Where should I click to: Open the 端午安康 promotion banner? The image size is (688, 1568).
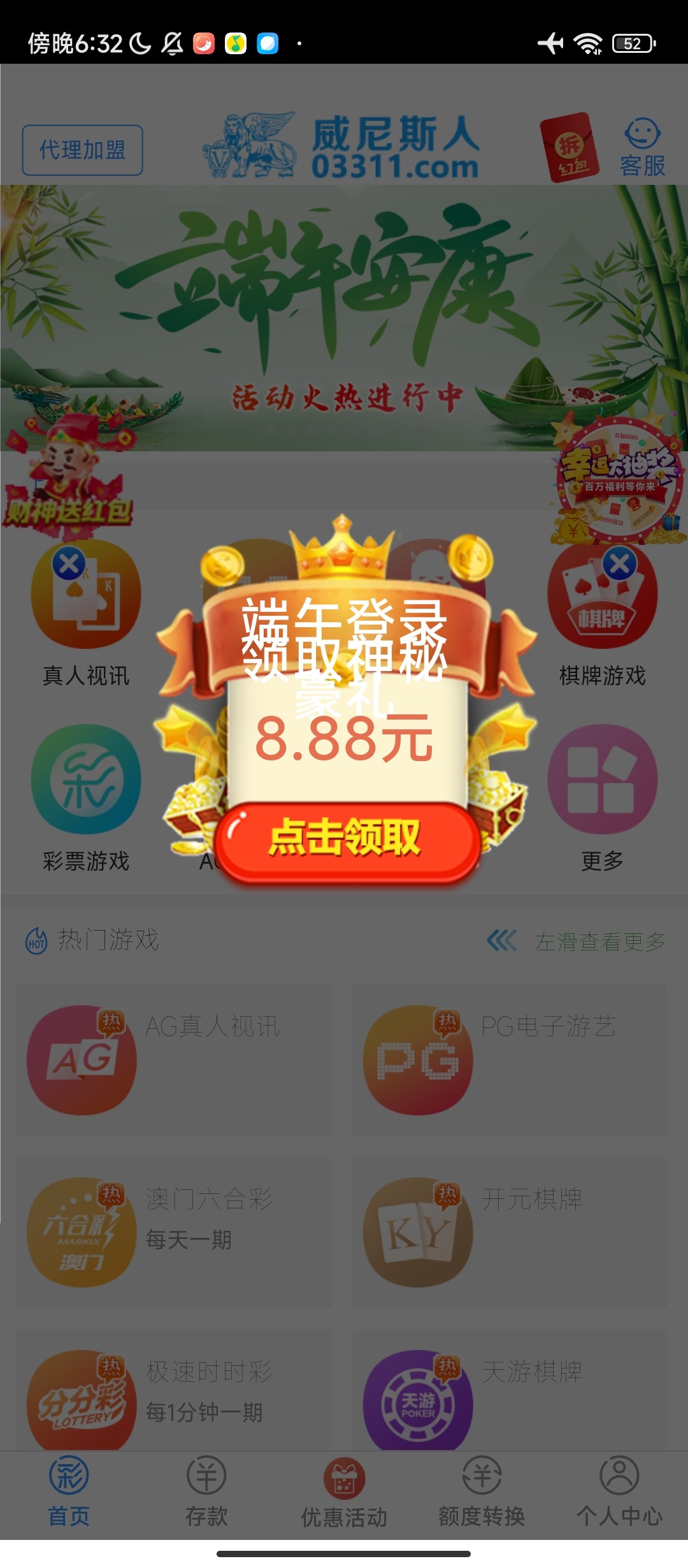point(344,319)
